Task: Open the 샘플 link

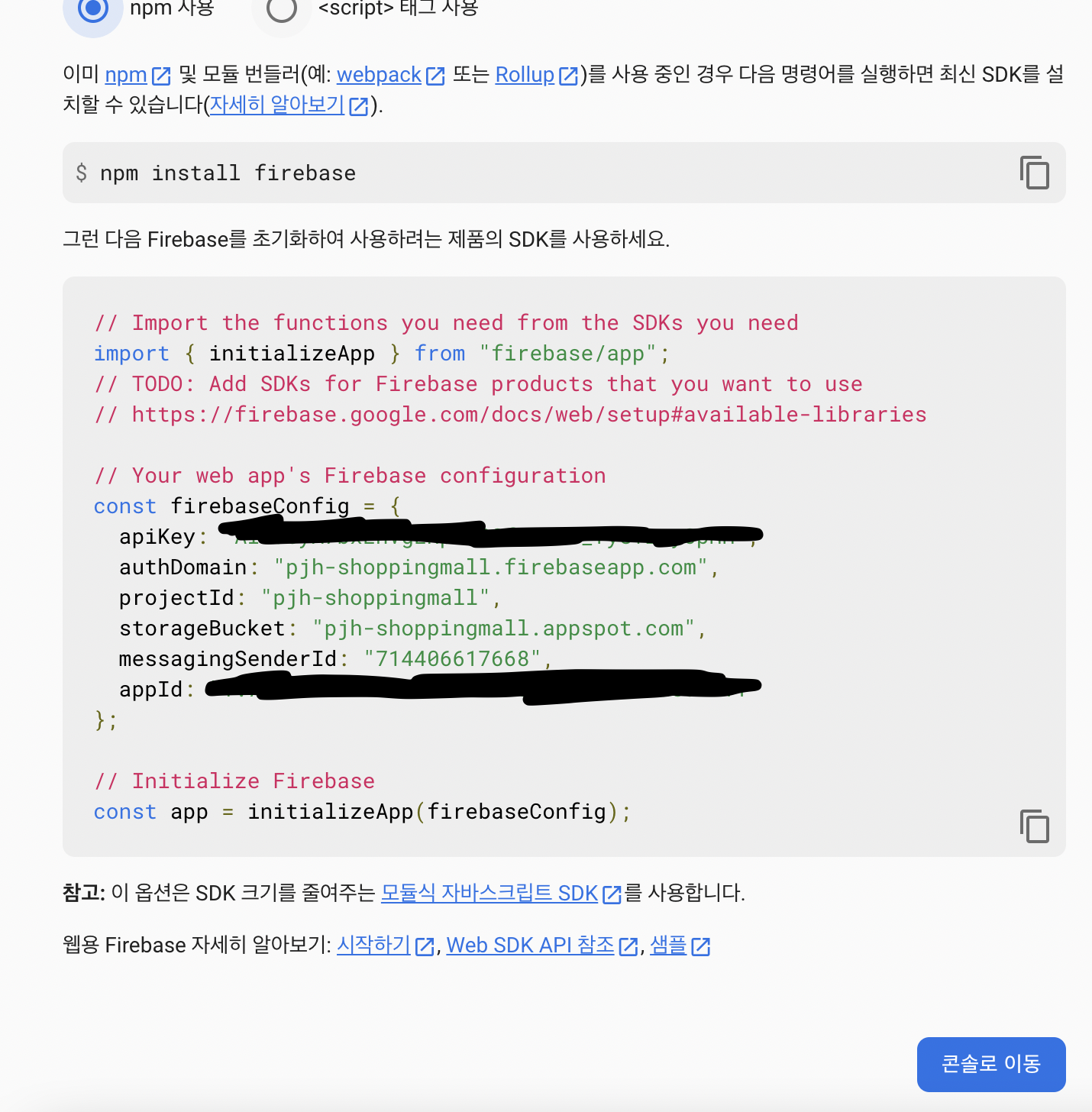Action: click(x=669, y=946)
